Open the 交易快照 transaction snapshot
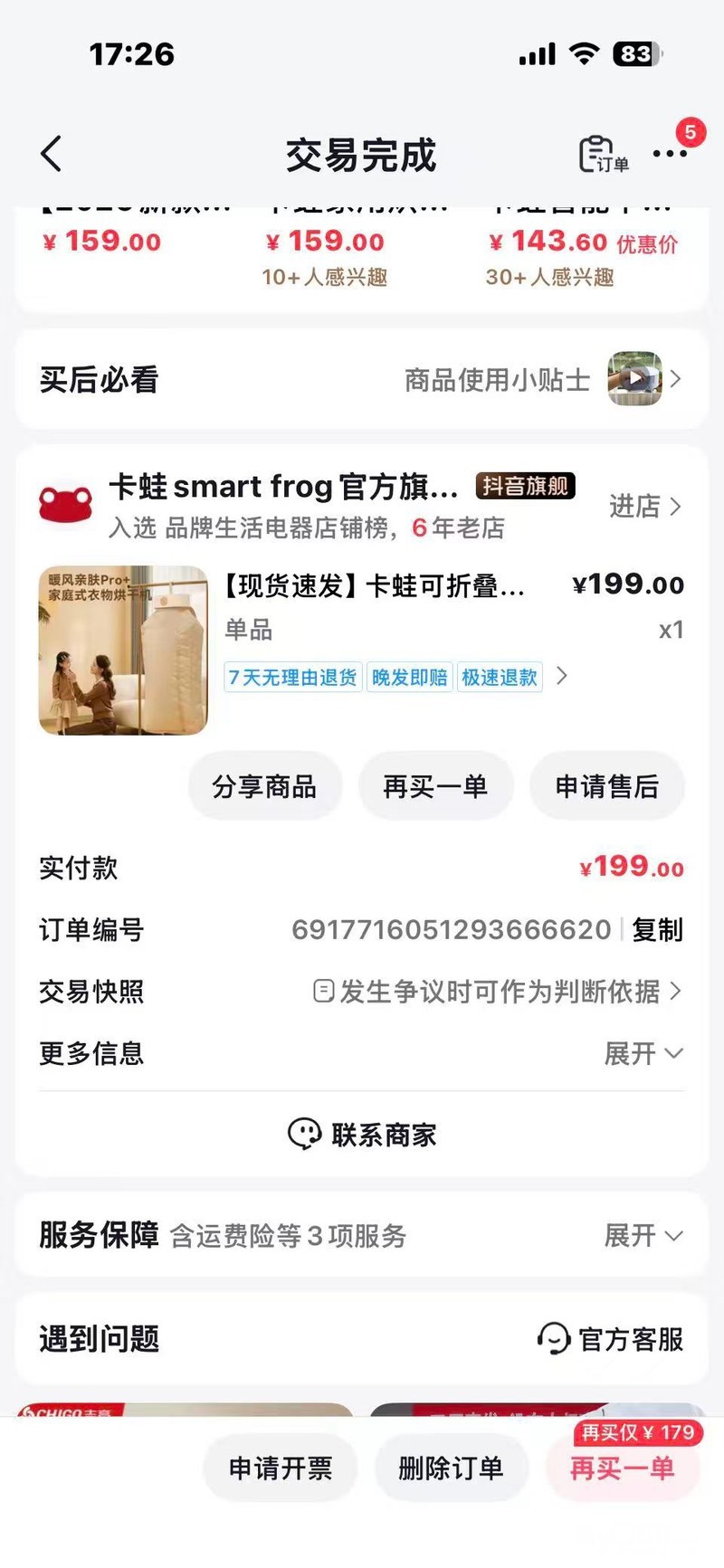Viewport: 724px width, 1568px height. [496, 992]
